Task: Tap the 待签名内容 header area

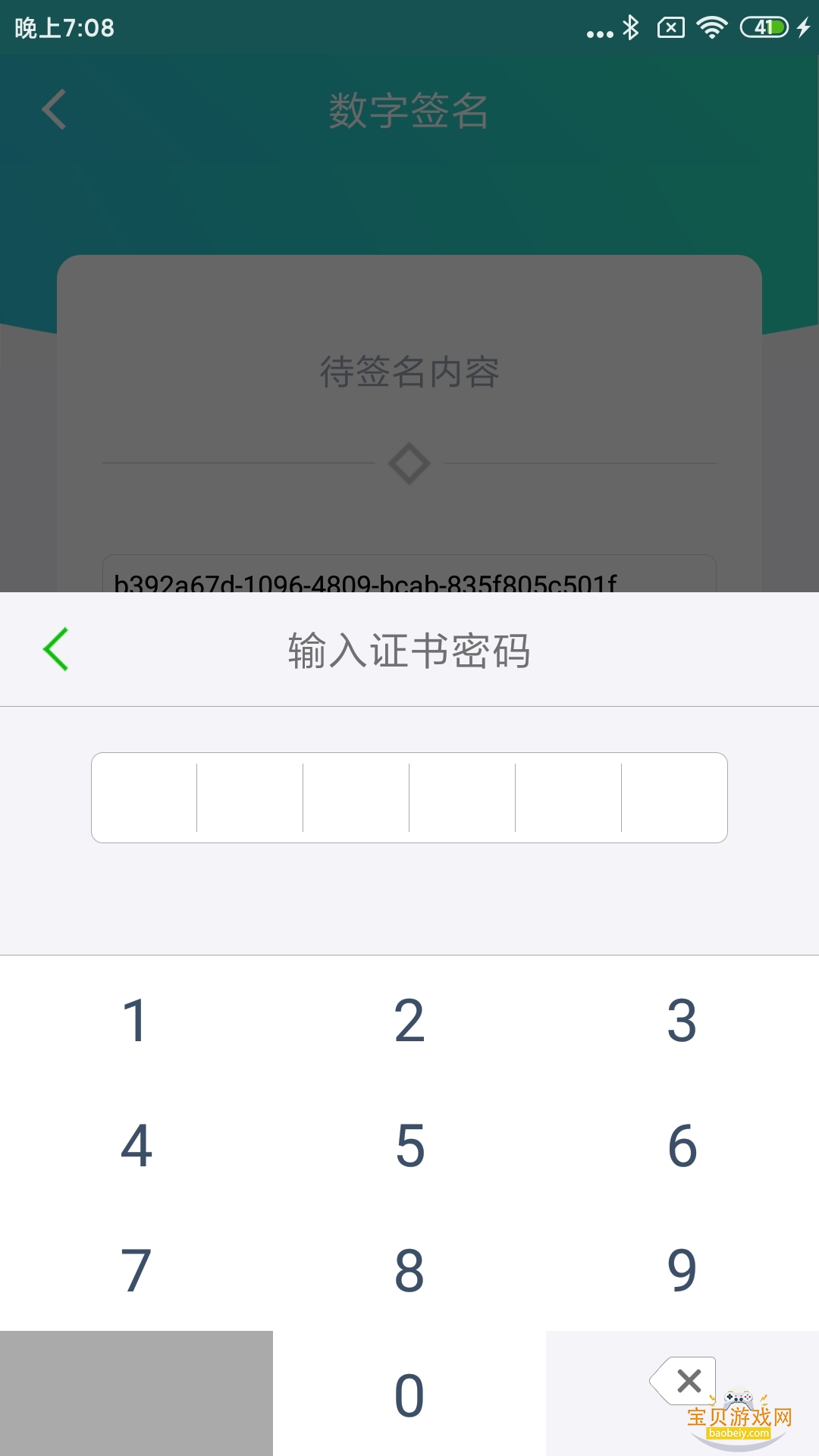Action: (409, 373)
